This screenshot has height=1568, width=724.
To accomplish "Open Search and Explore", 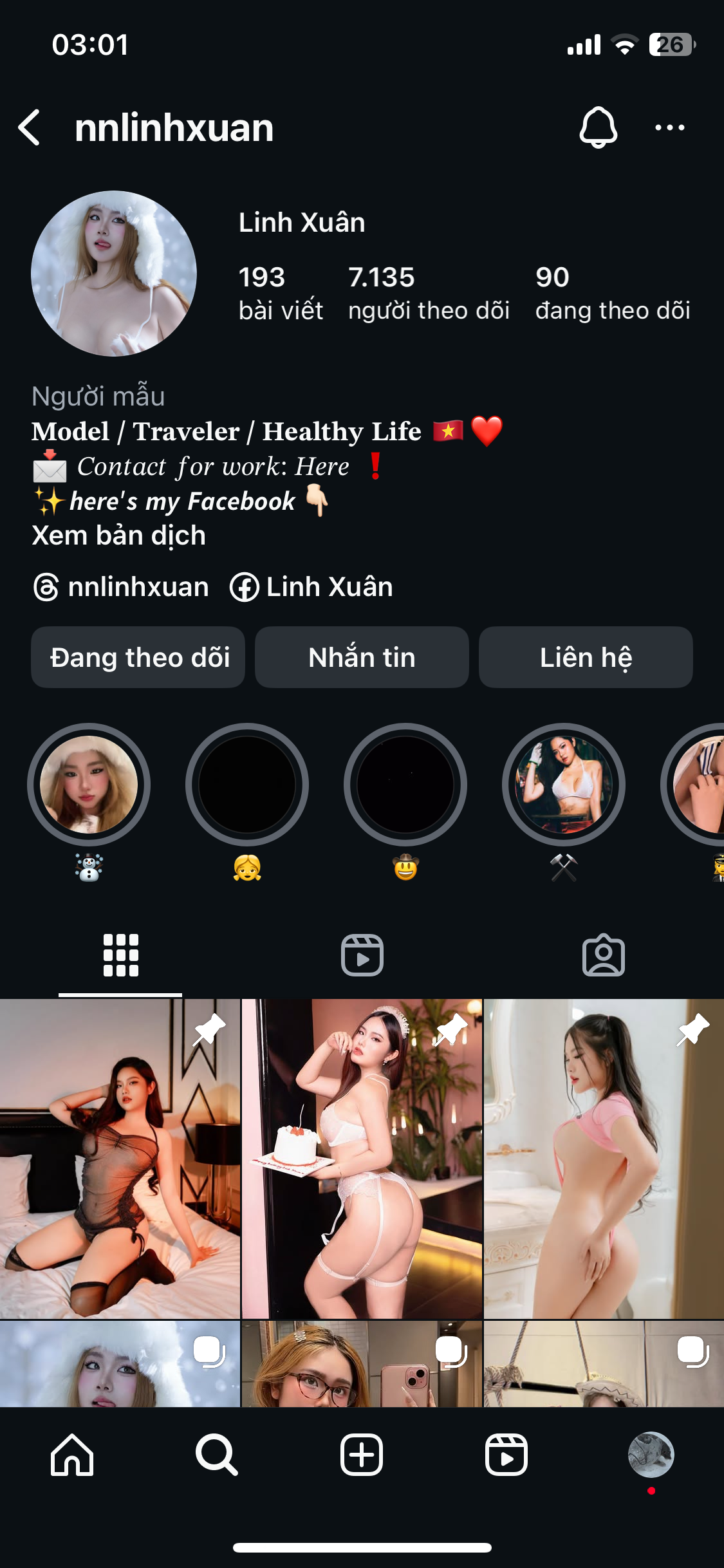I will 217,1455.
